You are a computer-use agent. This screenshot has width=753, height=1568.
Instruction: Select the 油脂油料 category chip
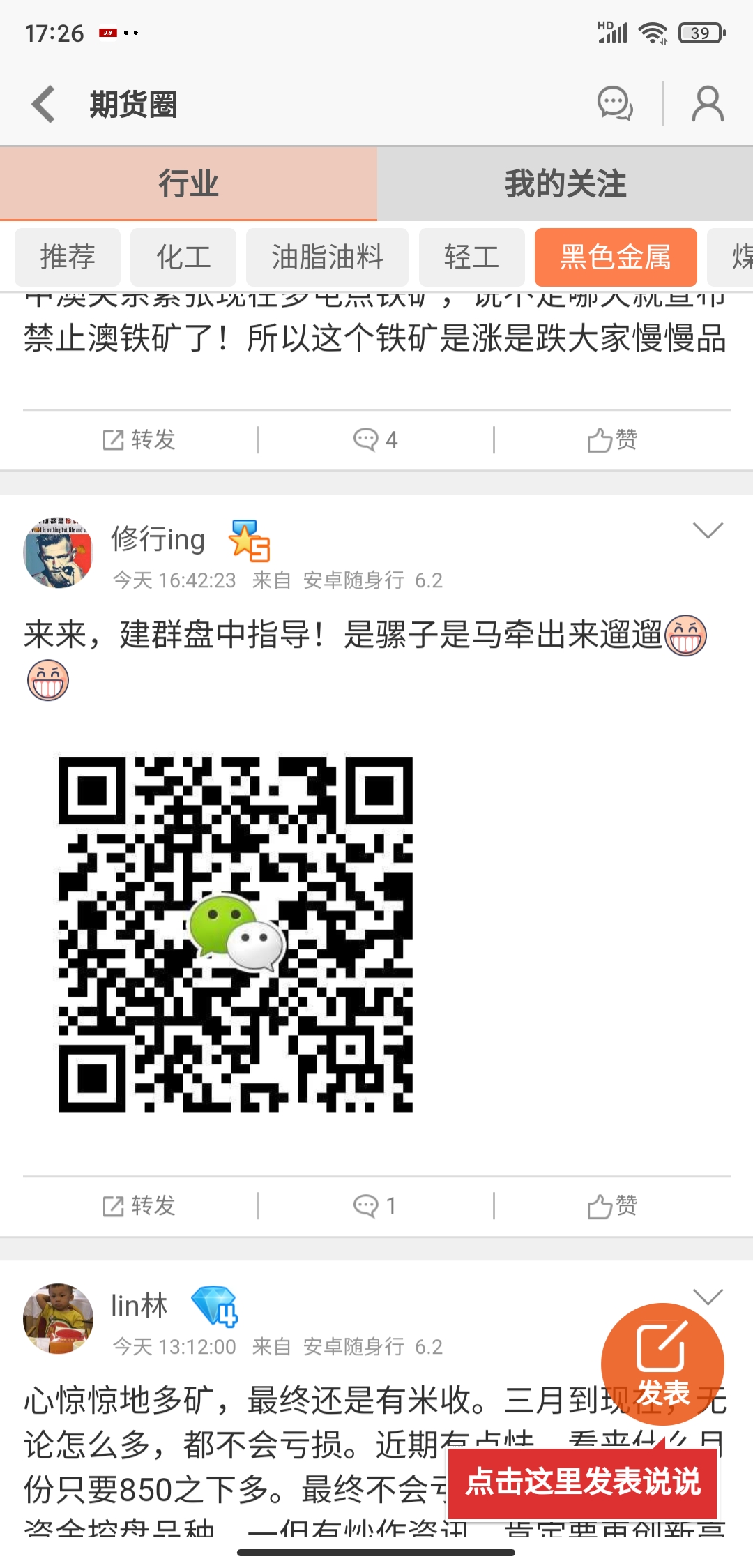[328, 257]
